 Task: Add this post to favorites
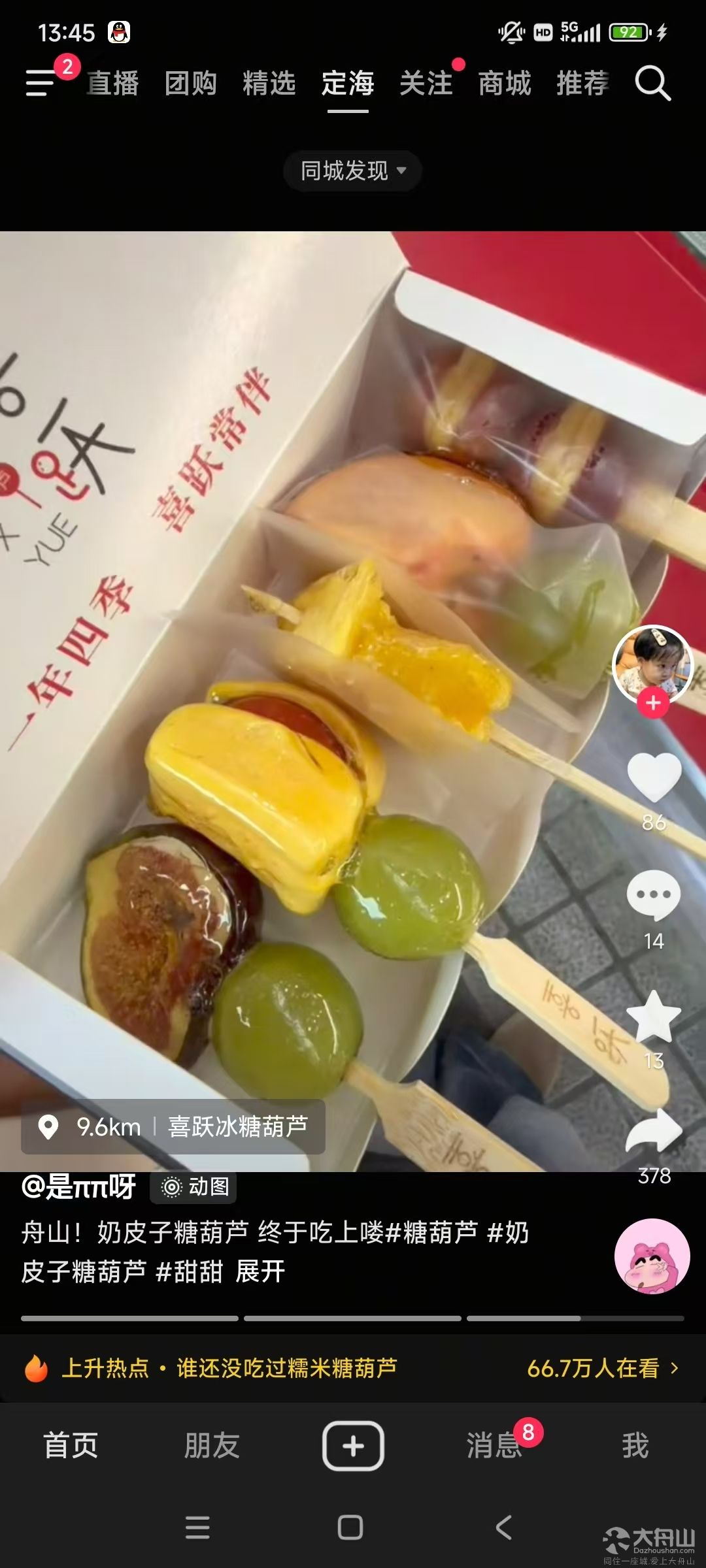(x=654, y=1017)
